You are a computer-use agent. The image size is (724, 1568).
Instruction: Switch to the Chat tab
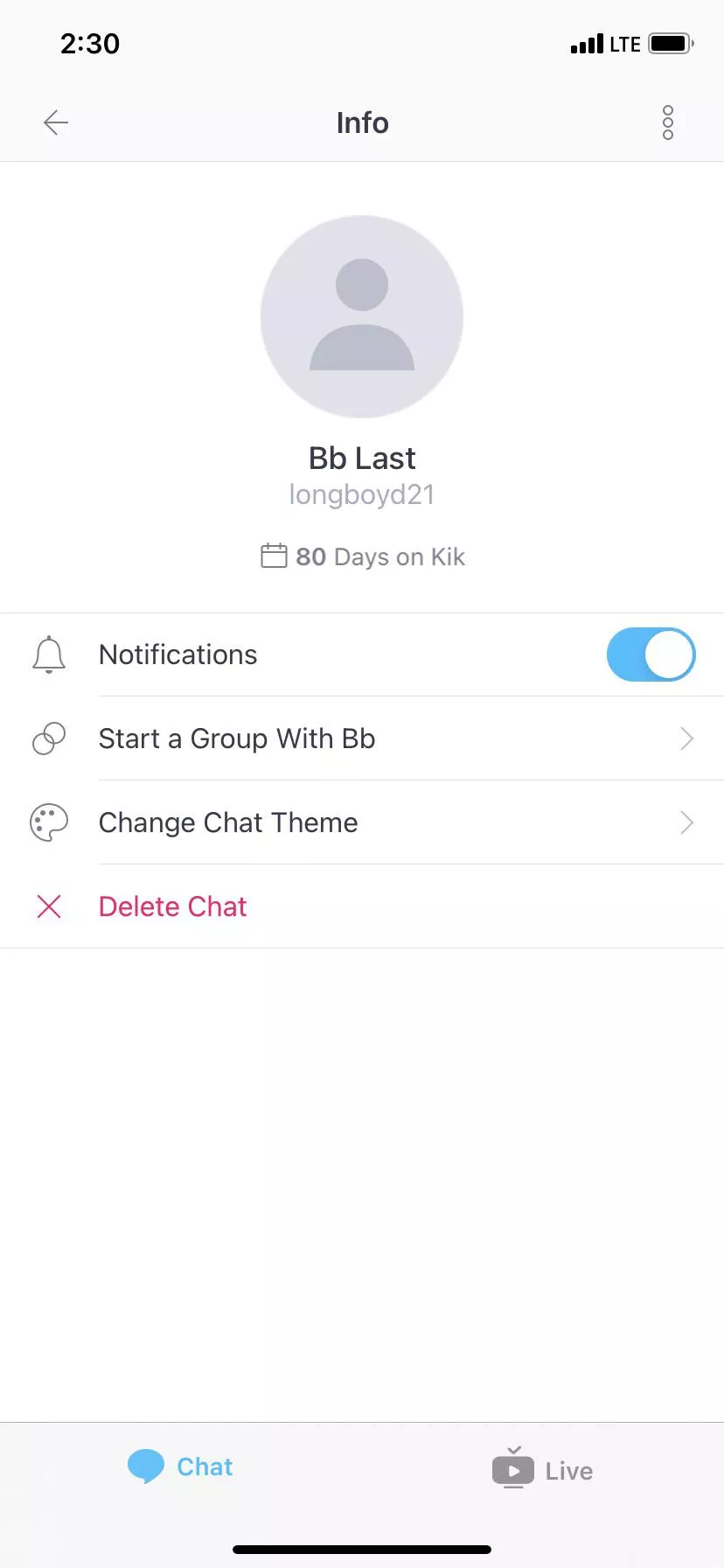[181, 1466]
